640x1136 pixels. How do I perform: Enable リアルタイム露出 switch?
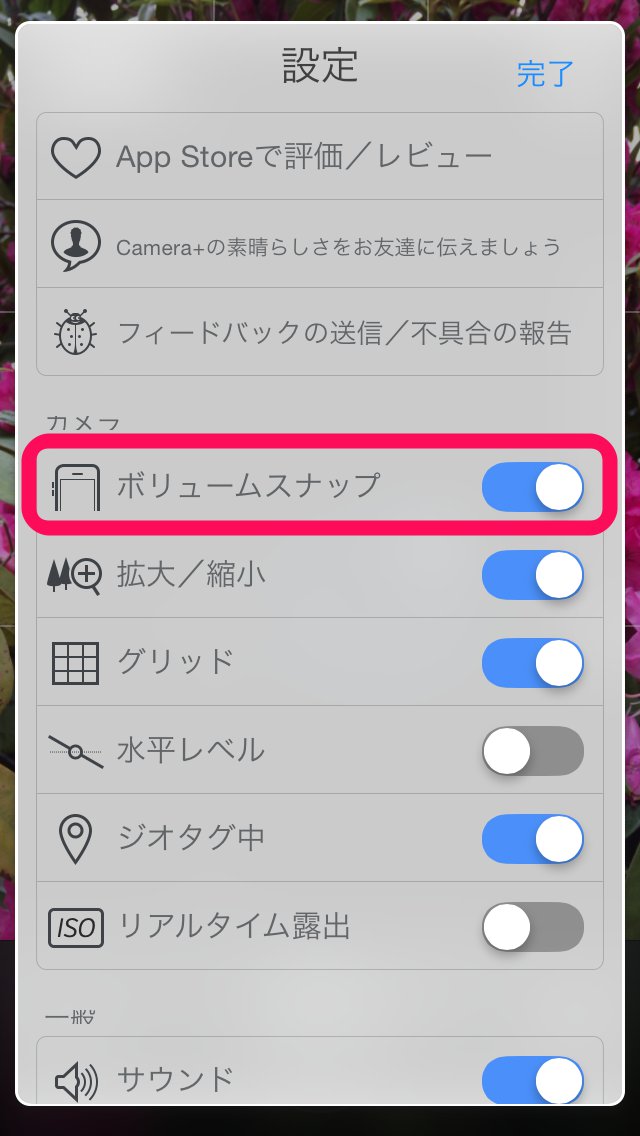click(x=532, y=927)
